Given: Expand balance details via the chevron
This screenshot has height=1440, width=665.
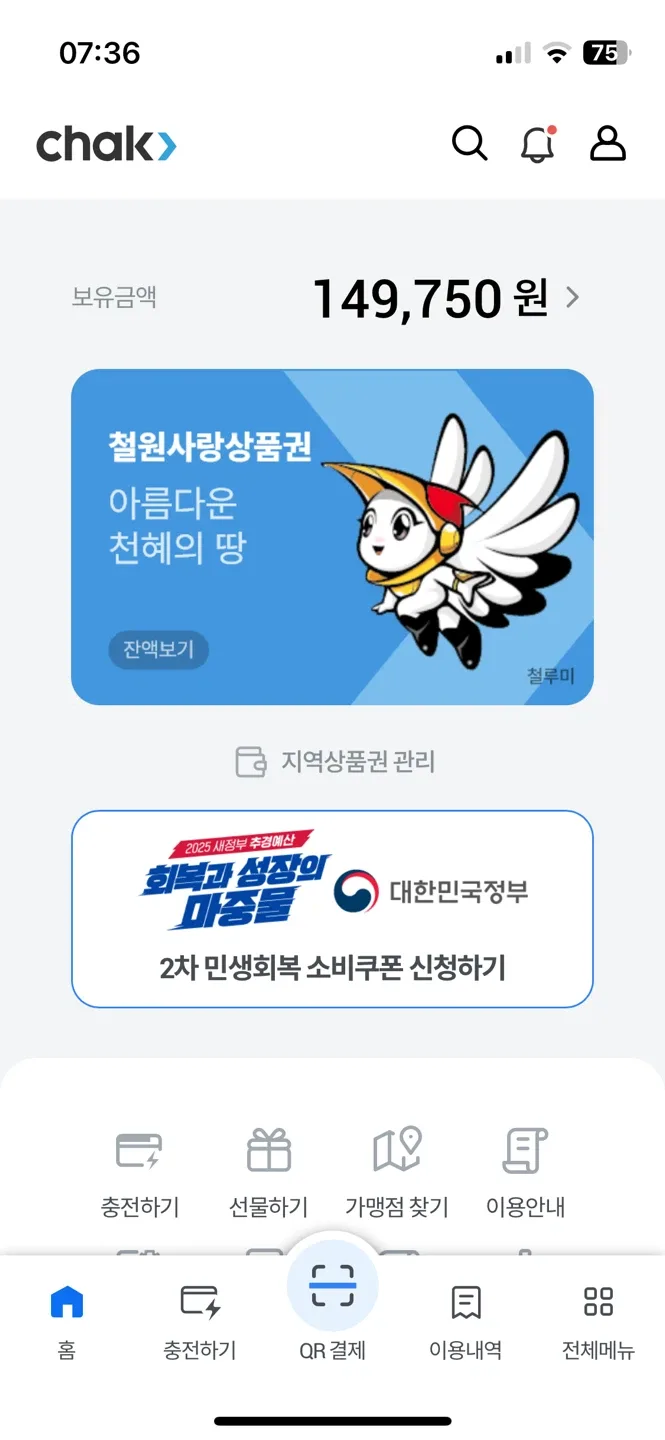Looking at the screenshot, I should [572, 297].
